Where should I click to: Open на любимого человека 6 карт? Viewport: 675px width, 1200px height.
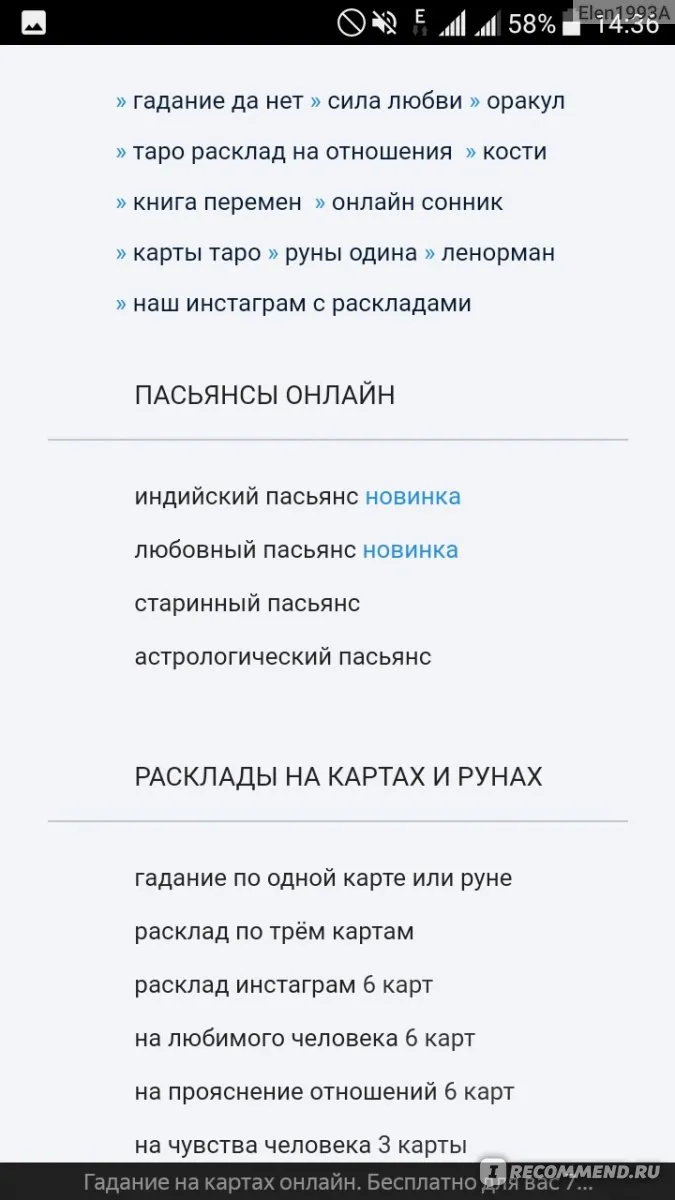(x=305, y=1039)
